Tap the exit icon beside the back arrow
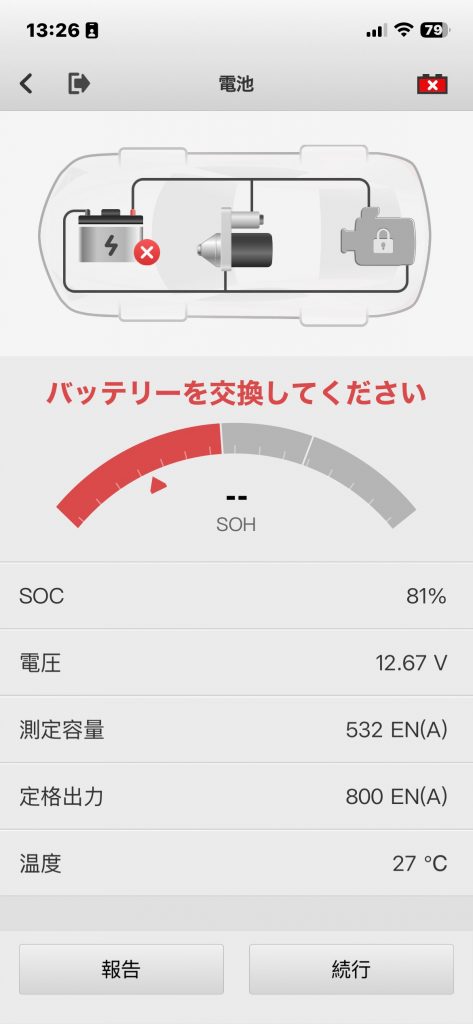Image resolution: width=473 pixels, height=1024 pixels. coord(79,84)
